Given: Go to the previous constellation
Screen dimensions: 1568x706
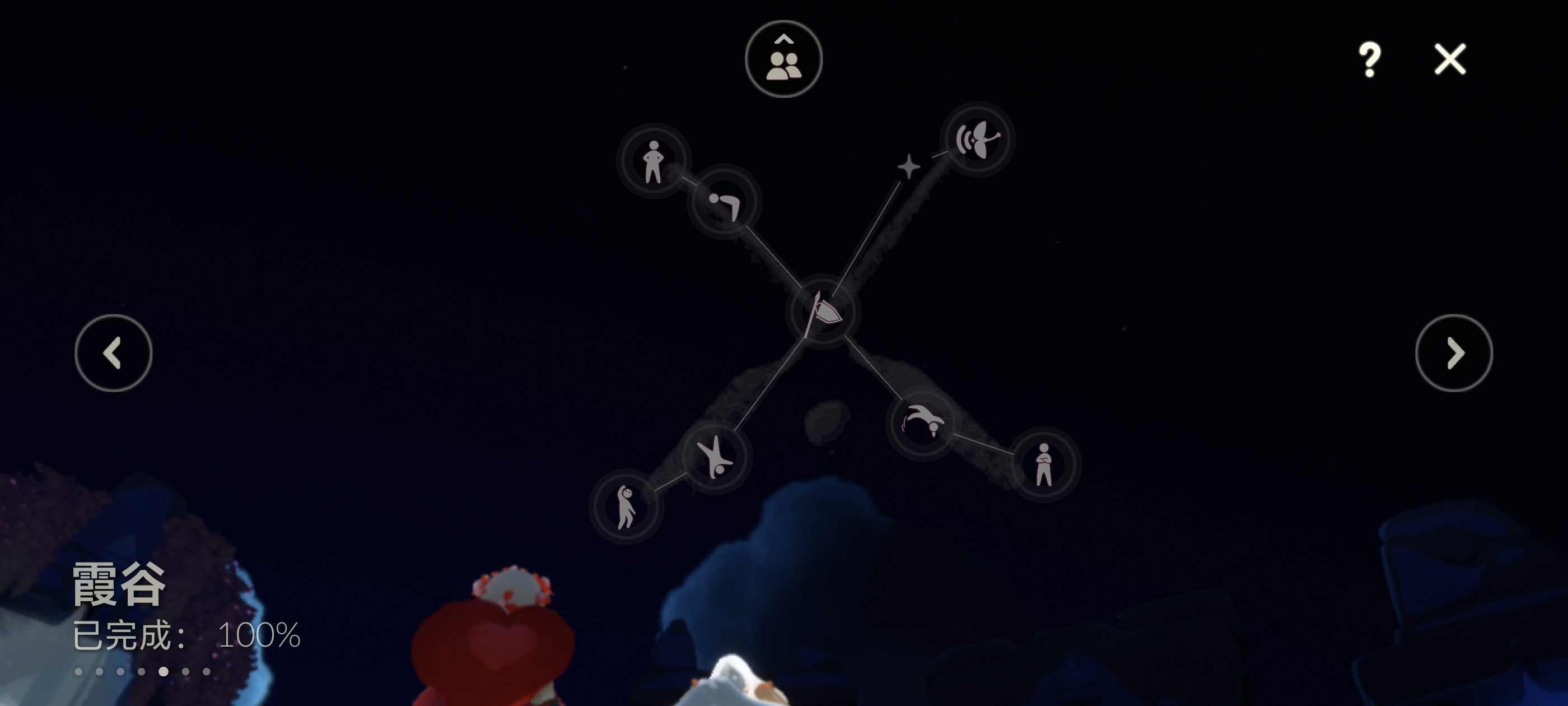Looking at the screenshot, I should click(x=113, y=352).
